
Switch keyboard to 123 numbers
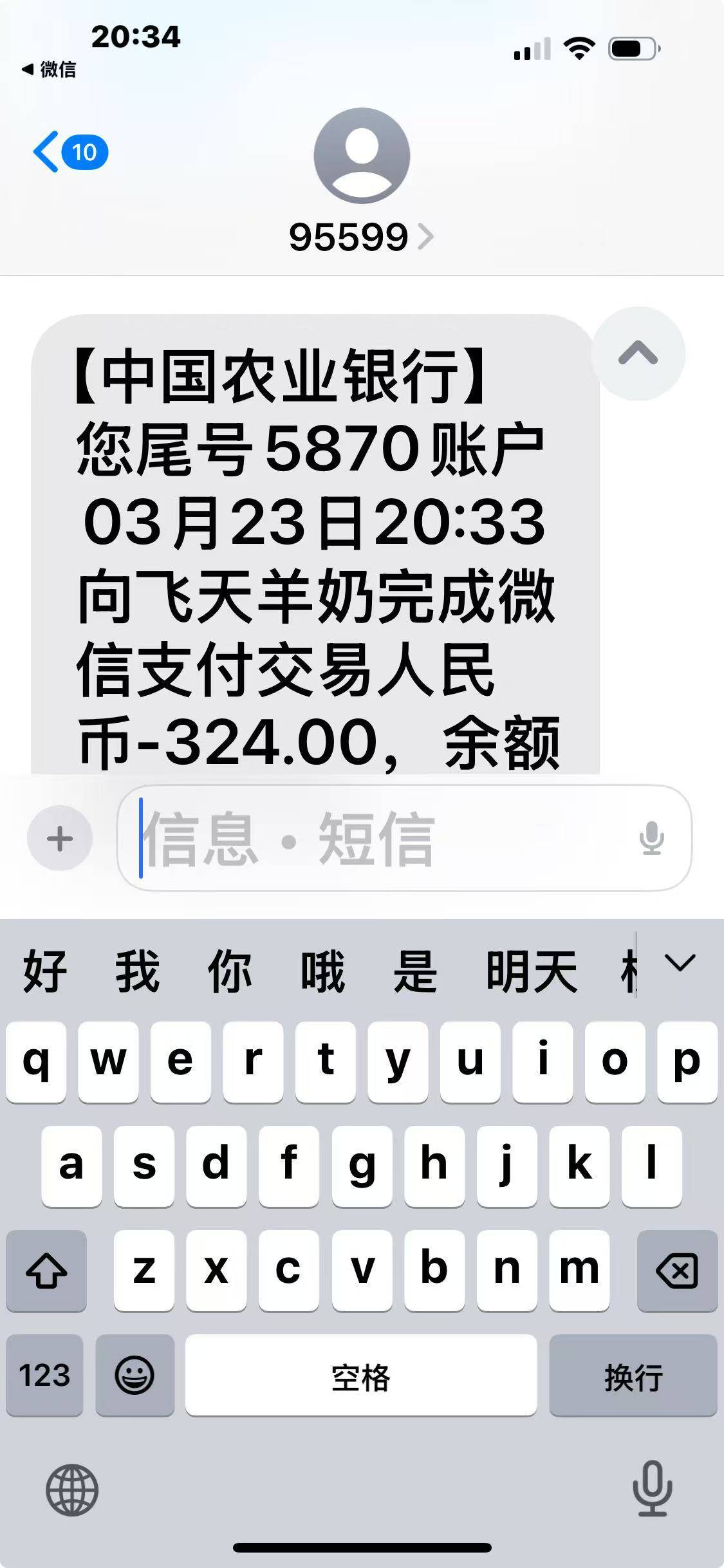point(44,1376)
